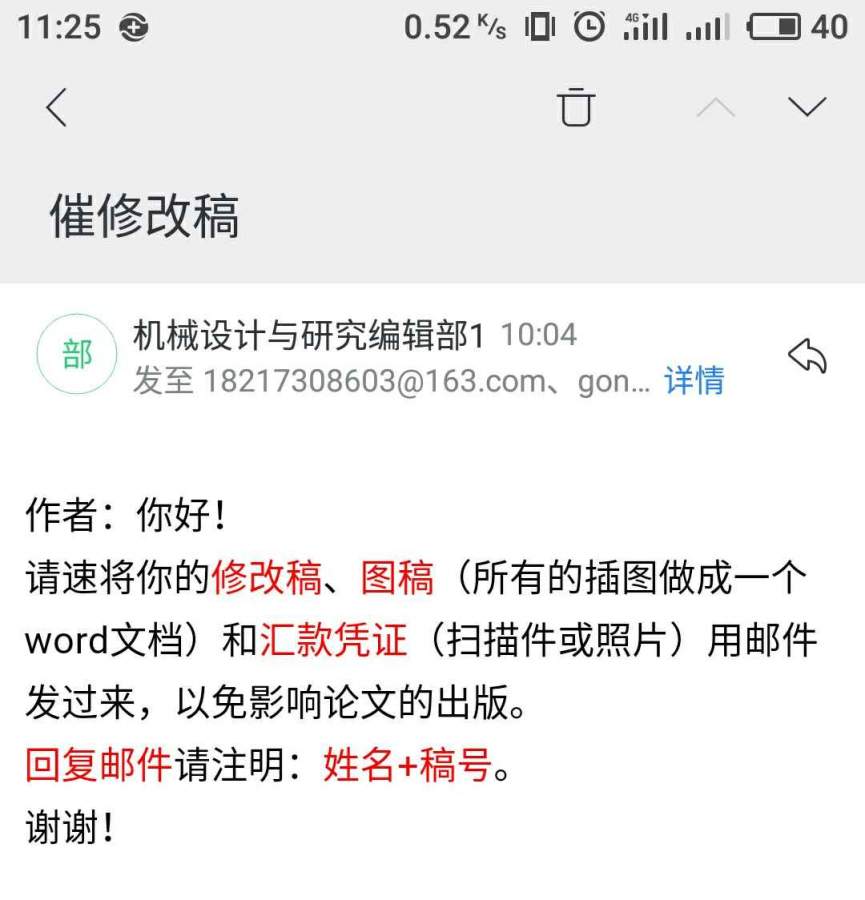Reply to this email with the arrow icon
The image size is (865, 900).
click(x=806, y=355)
